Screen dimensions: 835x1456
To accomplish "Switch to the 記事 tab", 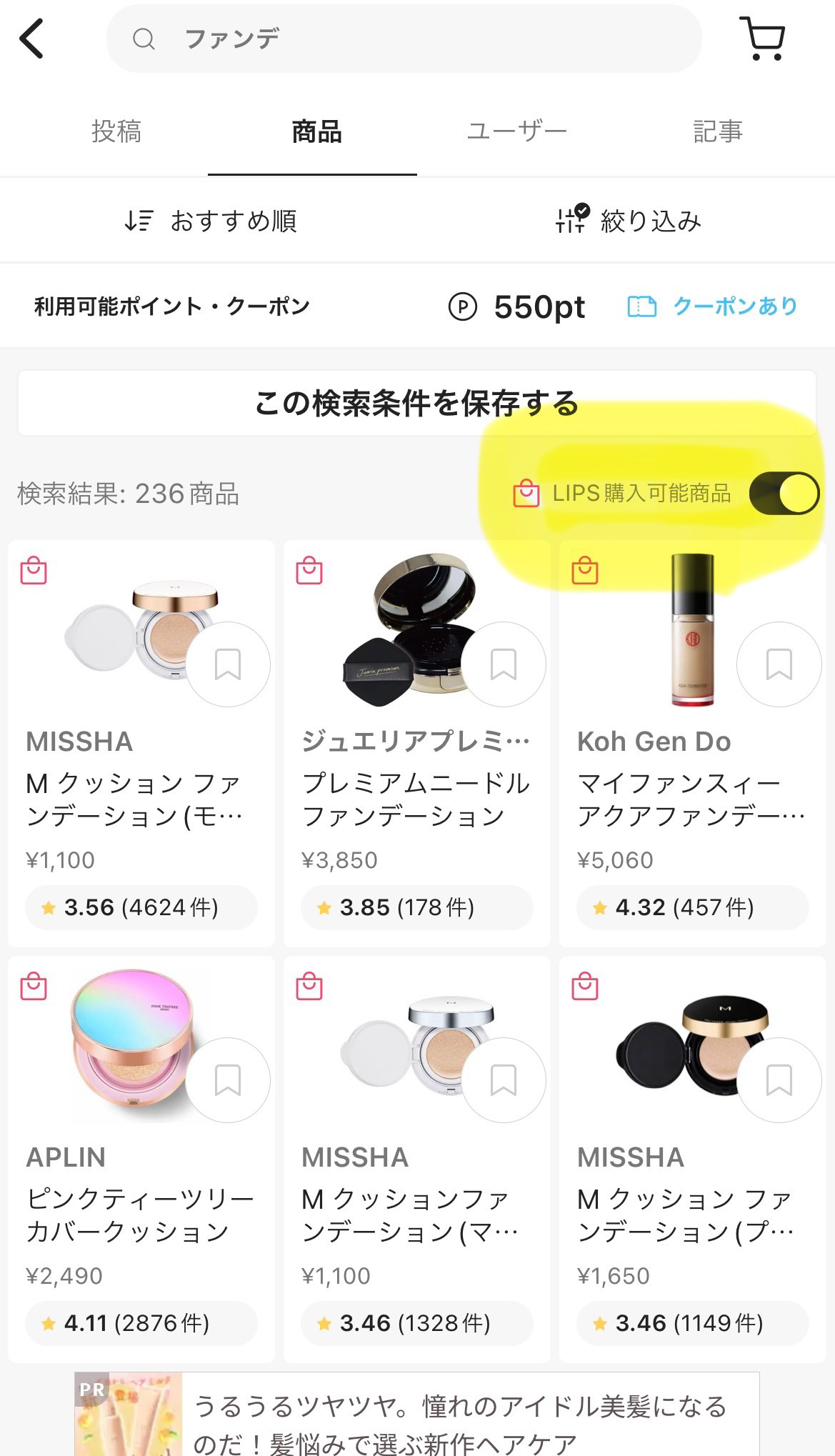I will click(x=718, y=132).
